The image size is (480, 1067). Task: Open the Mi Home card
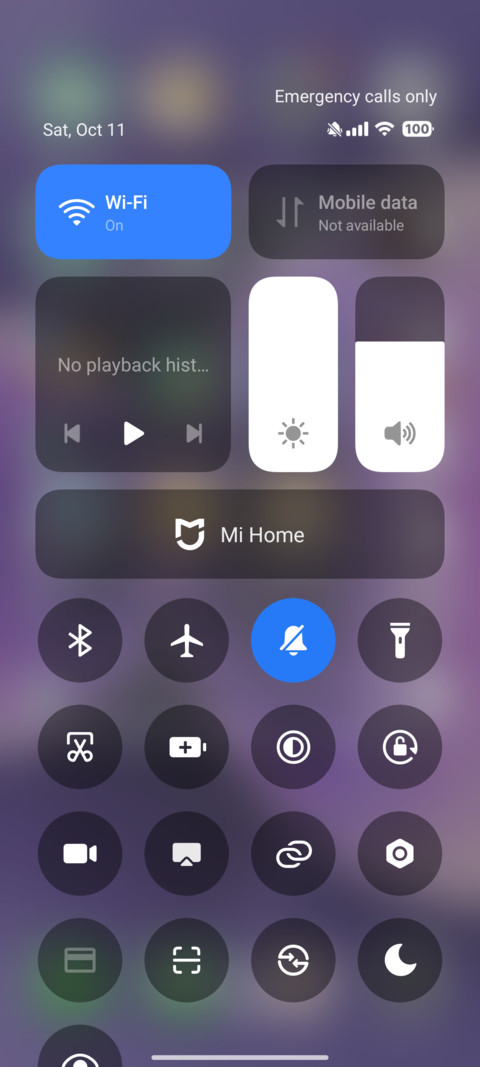pos(240,534)
